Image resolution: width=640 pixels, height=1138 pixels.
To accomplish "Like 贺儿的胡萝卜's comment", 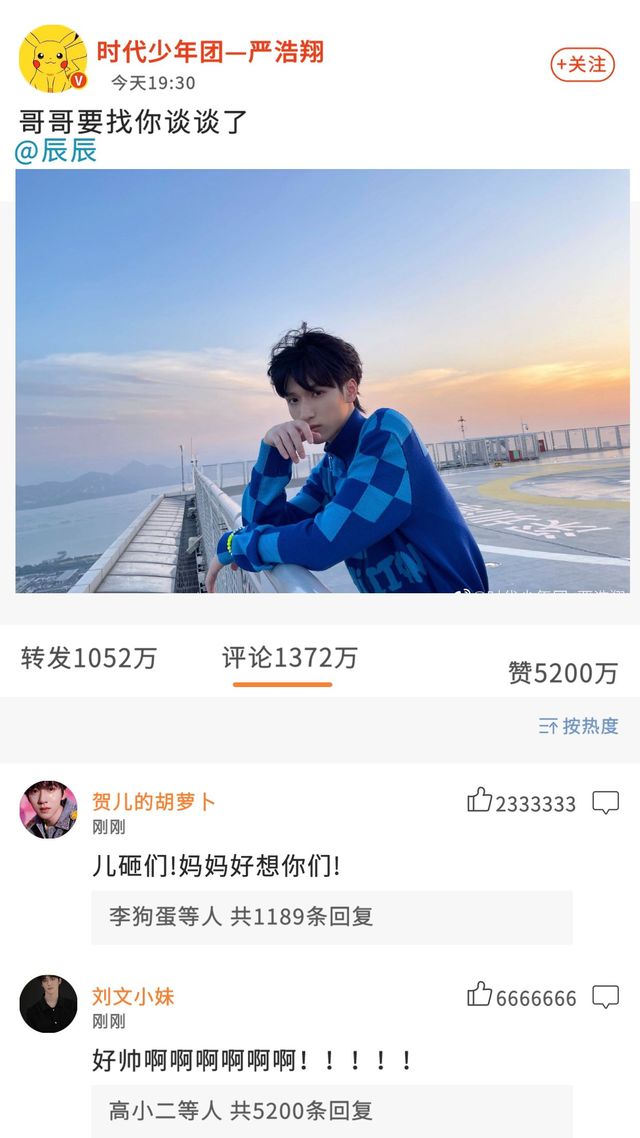I will click(x=481, y=801).
